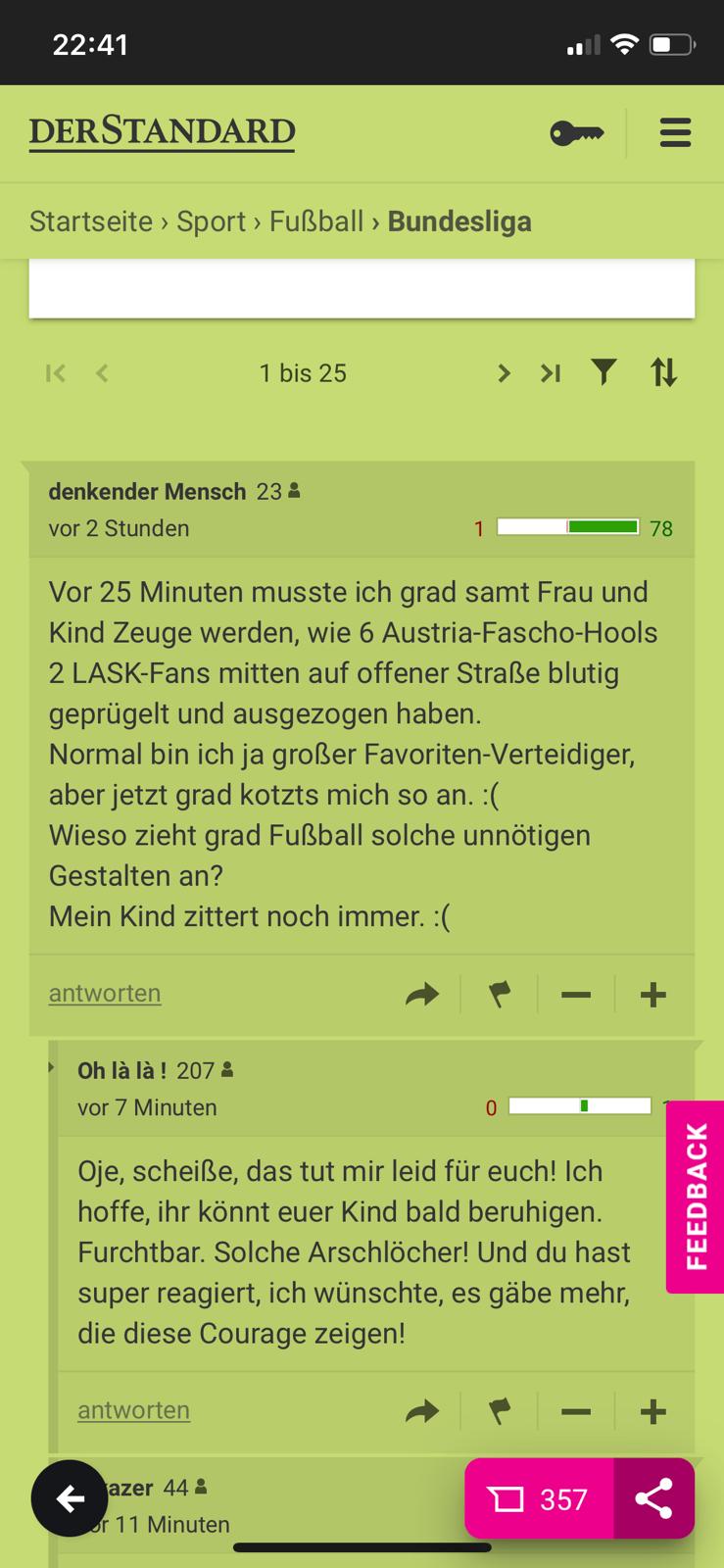Upvote denkender Mensch's comment
This screenshot has width=724, height=1568.
(x=652, y=996)
